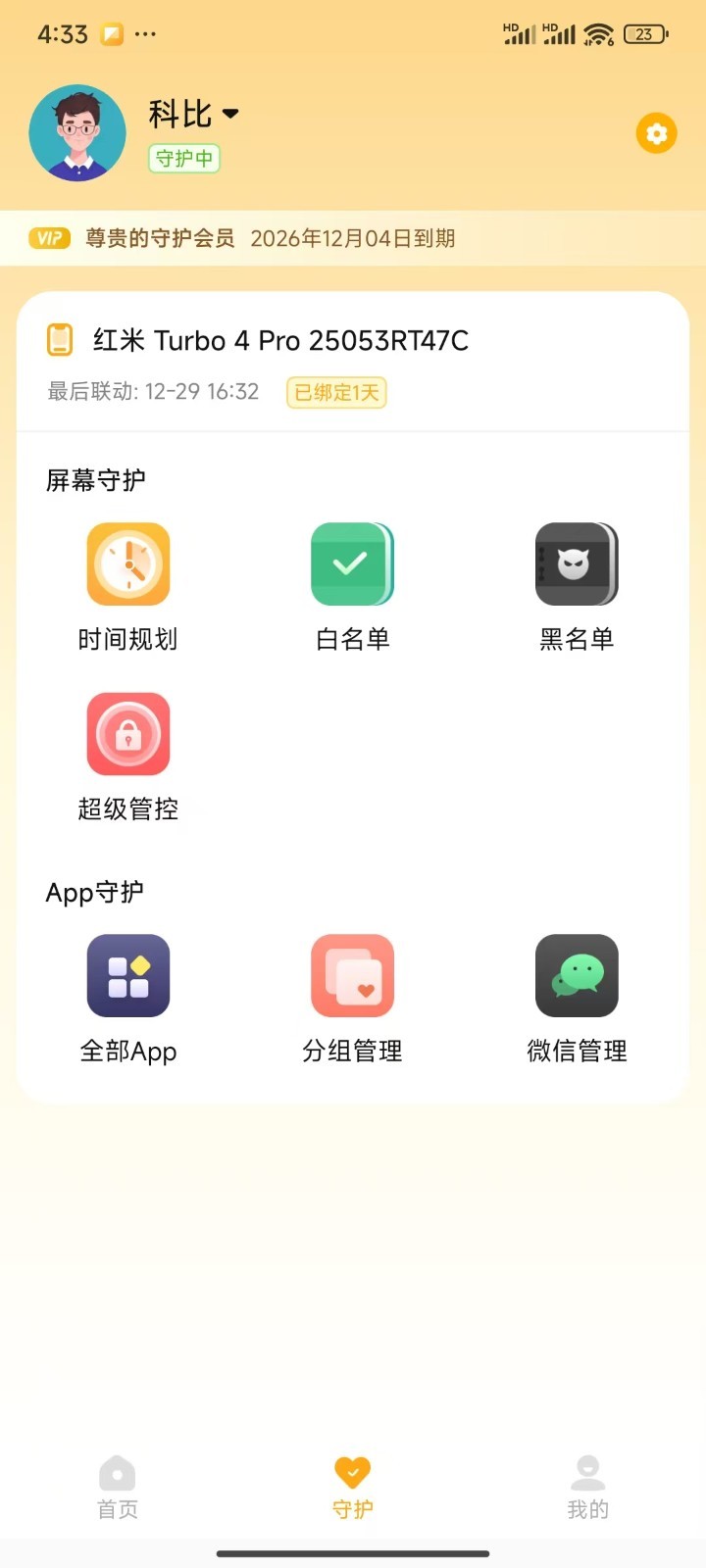Open 全部App list
This screenshot has width=706, height=1568.
point(128,998)
